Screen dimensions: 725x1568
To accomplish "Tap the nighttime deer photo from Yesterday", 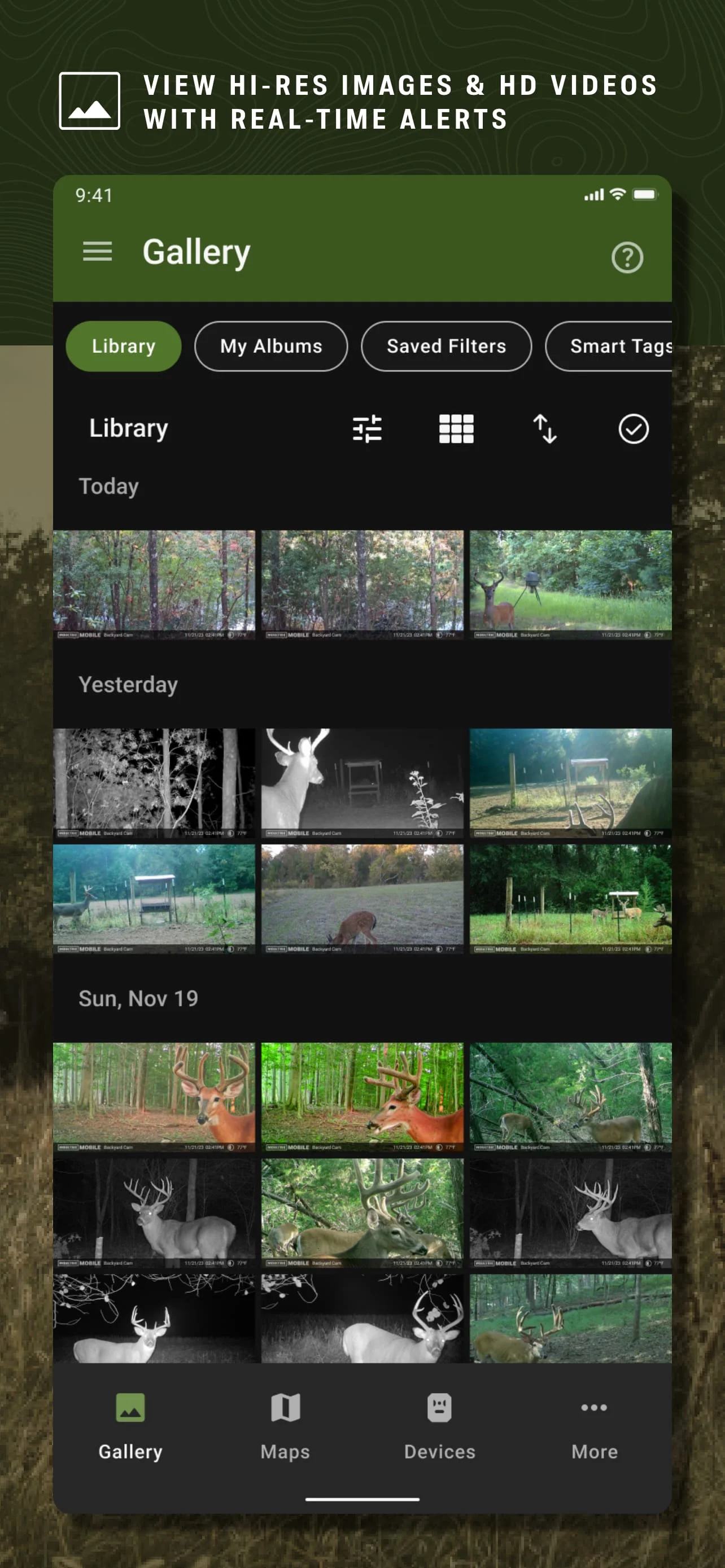I will pos(361,782).
